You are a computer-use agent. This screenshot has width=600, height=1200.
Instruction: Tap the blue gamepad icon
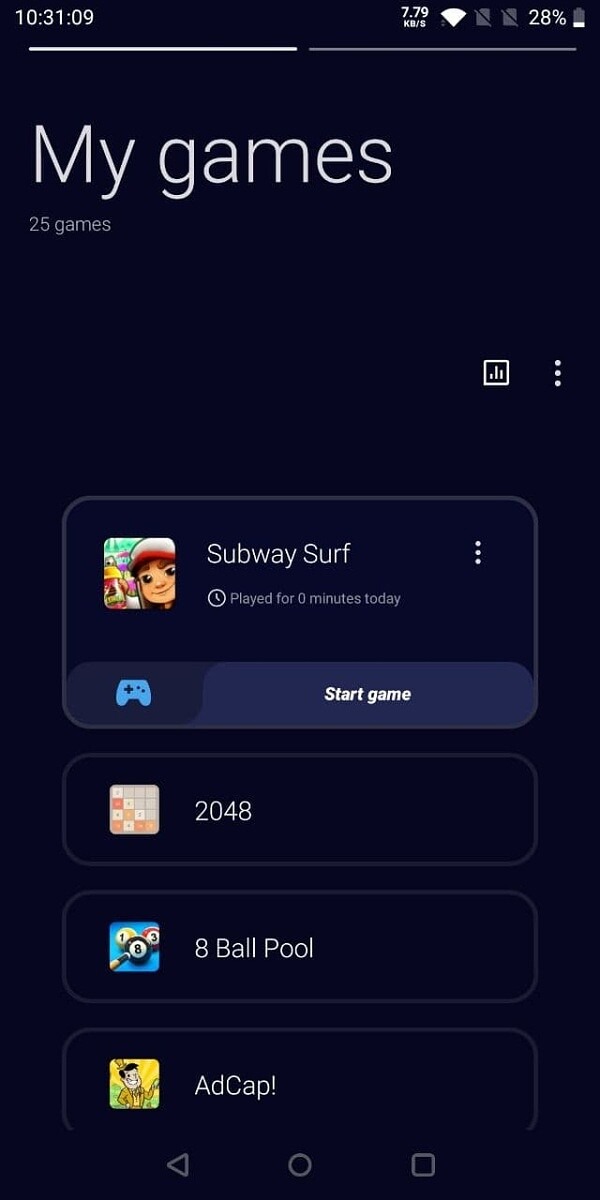(134, 693)
